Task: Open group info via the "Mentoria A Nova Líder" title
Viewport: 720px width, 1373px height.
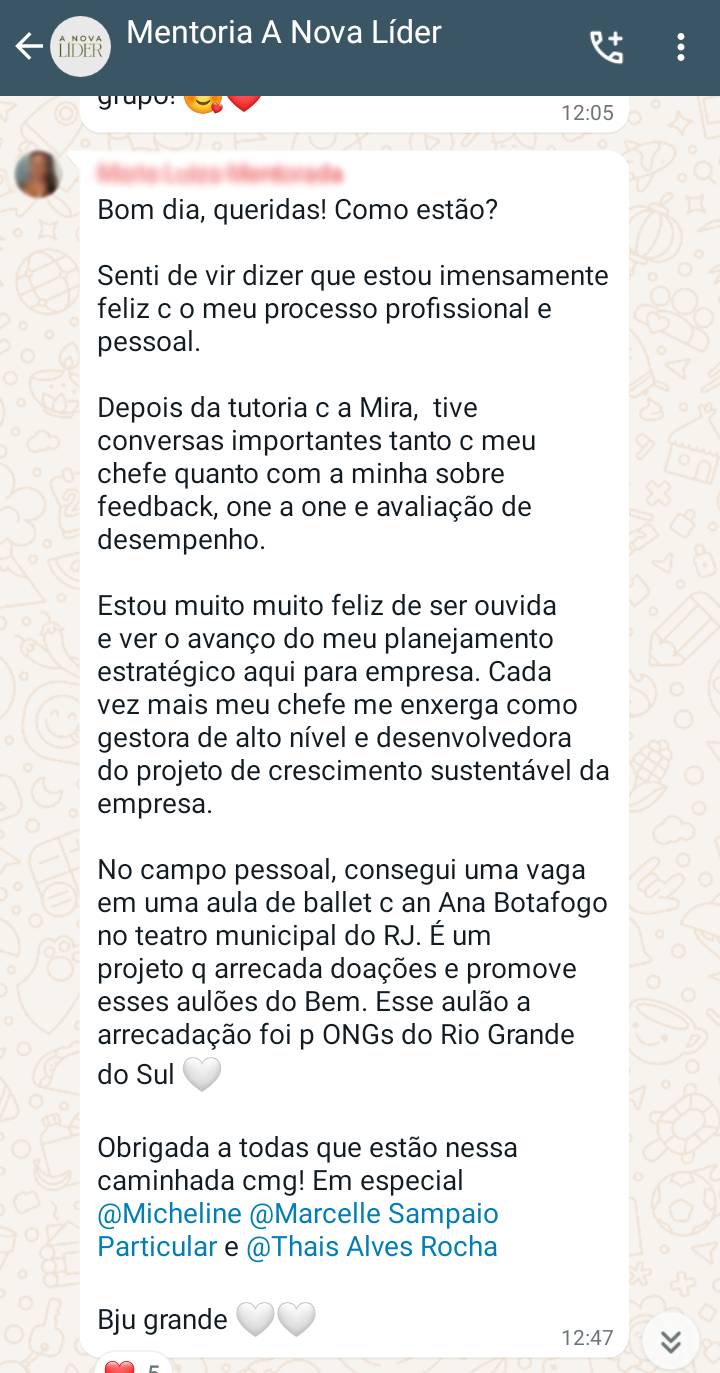Action: (285, 32)
